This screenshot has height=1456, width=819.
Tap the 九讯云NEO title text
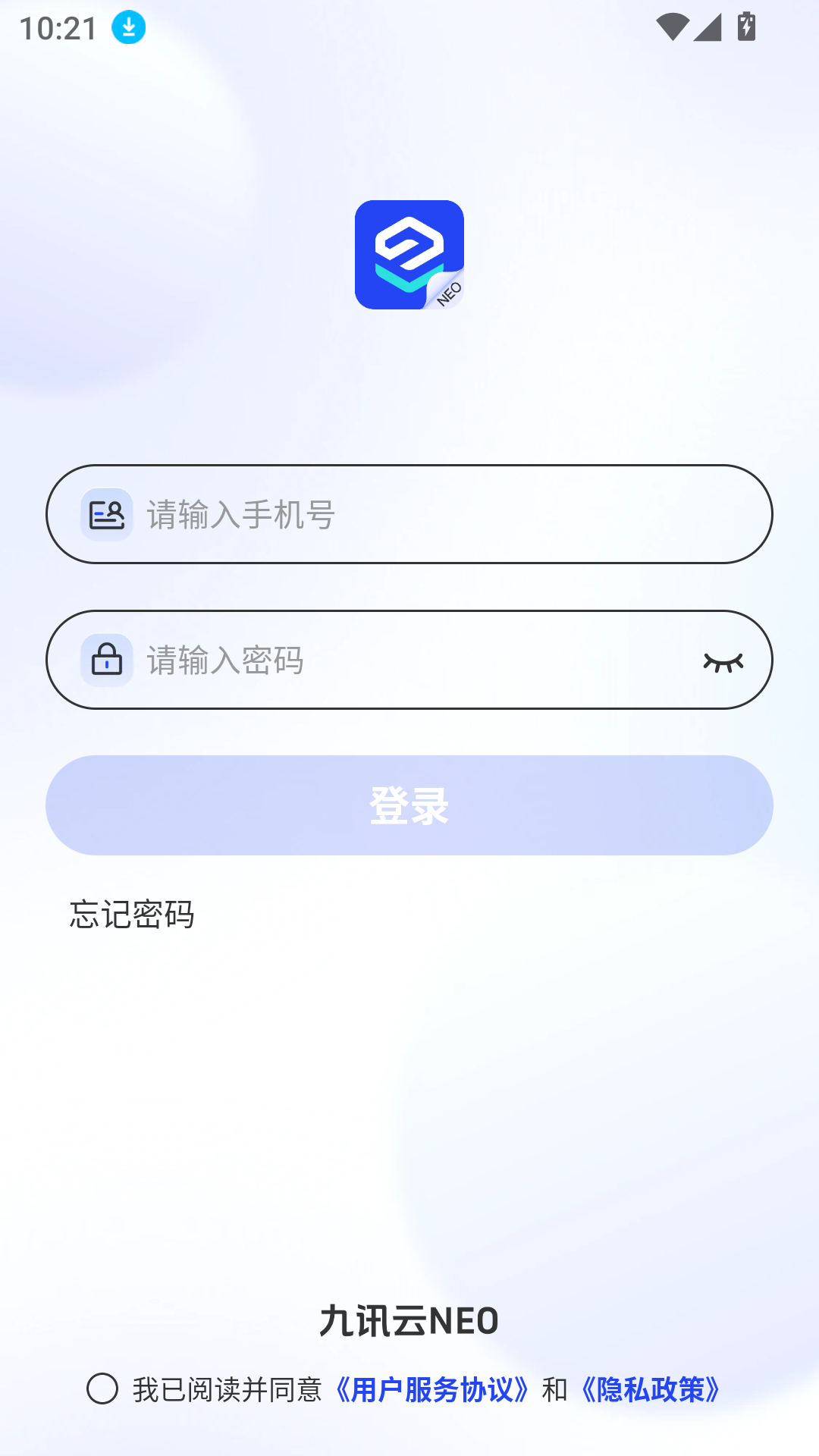409,1319
